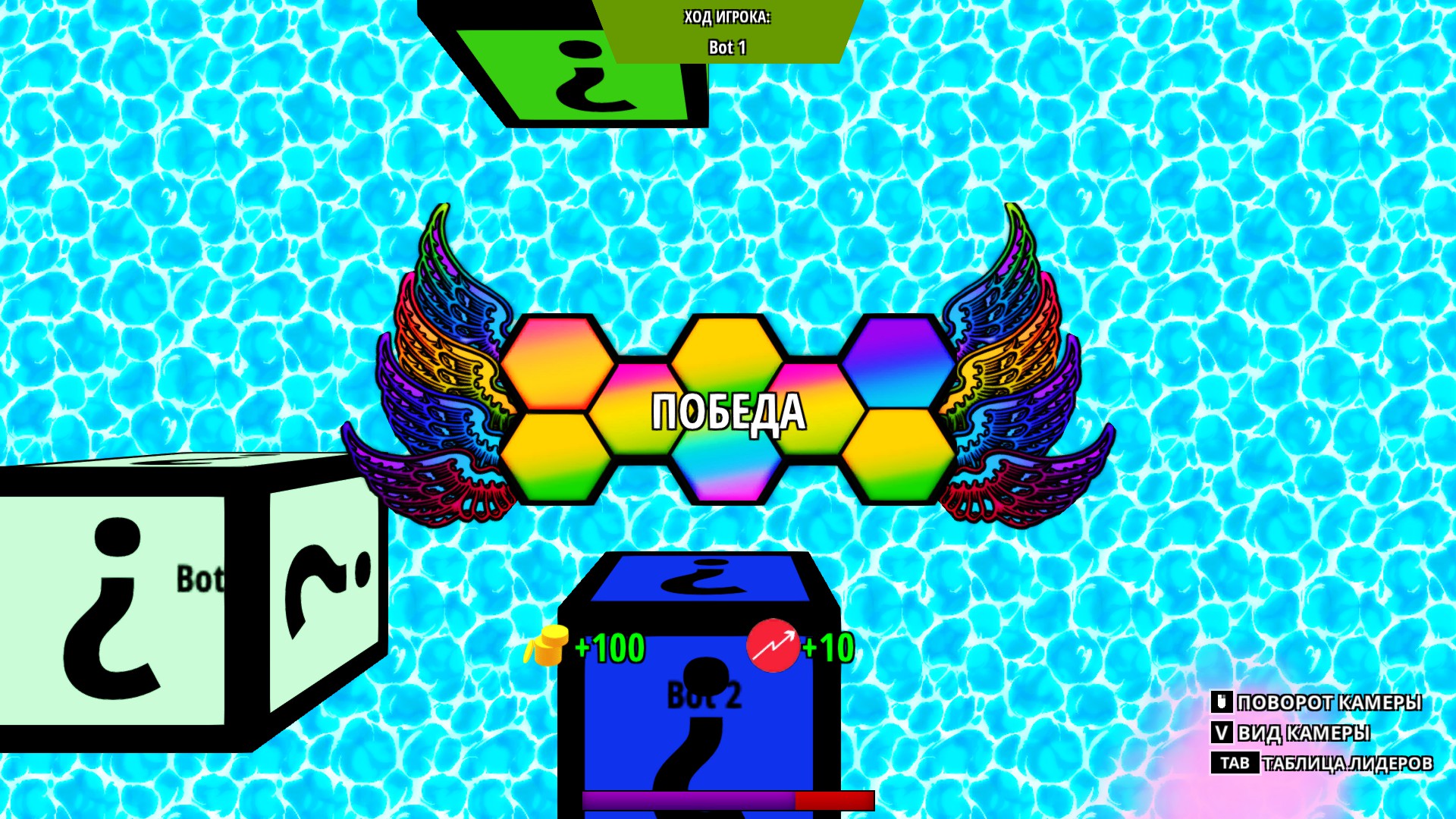Open the leaderboard via the TAB hint
This screenshot has width=1456, height=819.
click(1322, 763)
